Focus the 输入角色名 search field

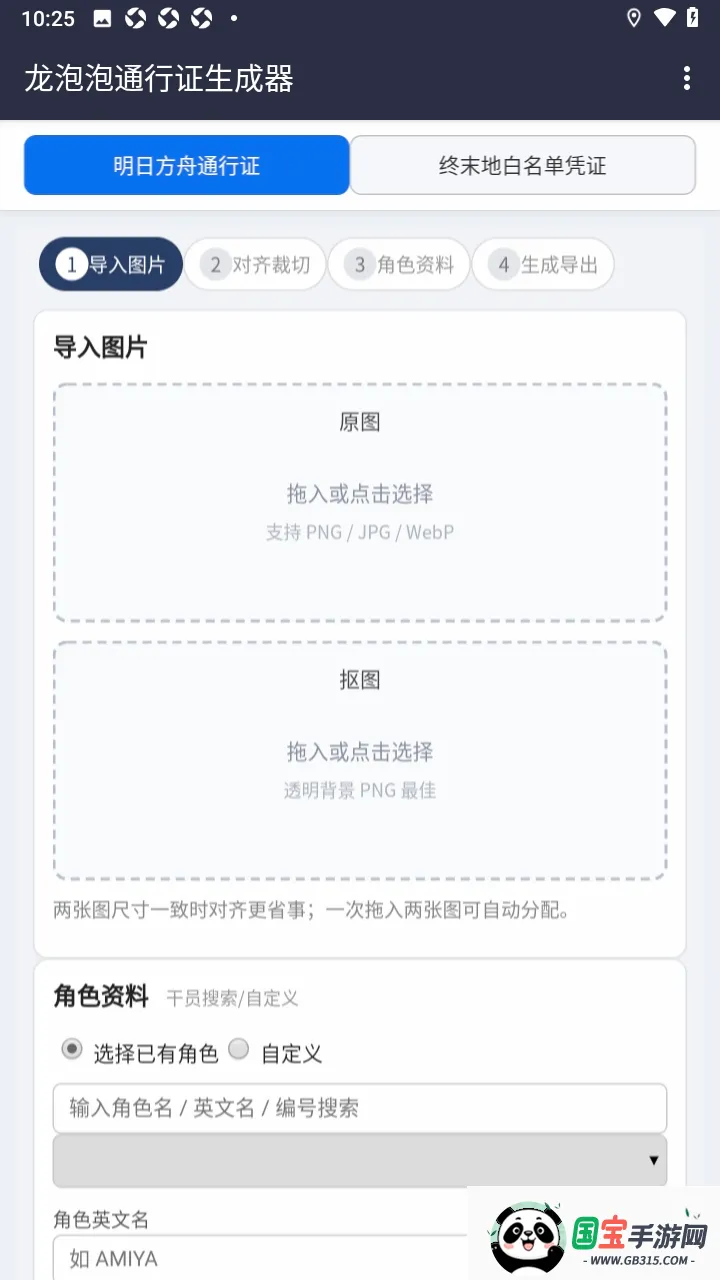pyautogui.click(x=360, y=1108)
